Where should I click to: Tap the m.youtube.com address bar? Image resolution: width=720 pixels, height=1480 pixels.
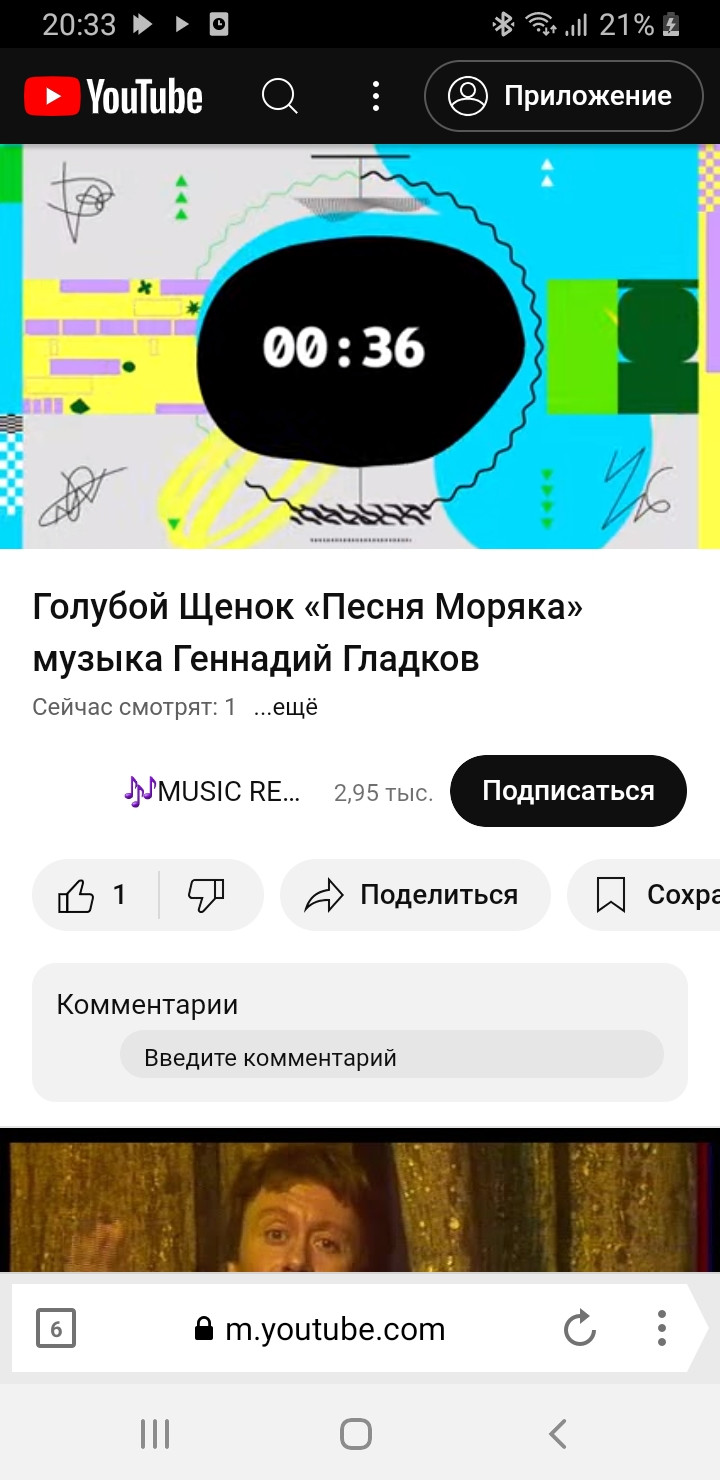coord(320,1329)
